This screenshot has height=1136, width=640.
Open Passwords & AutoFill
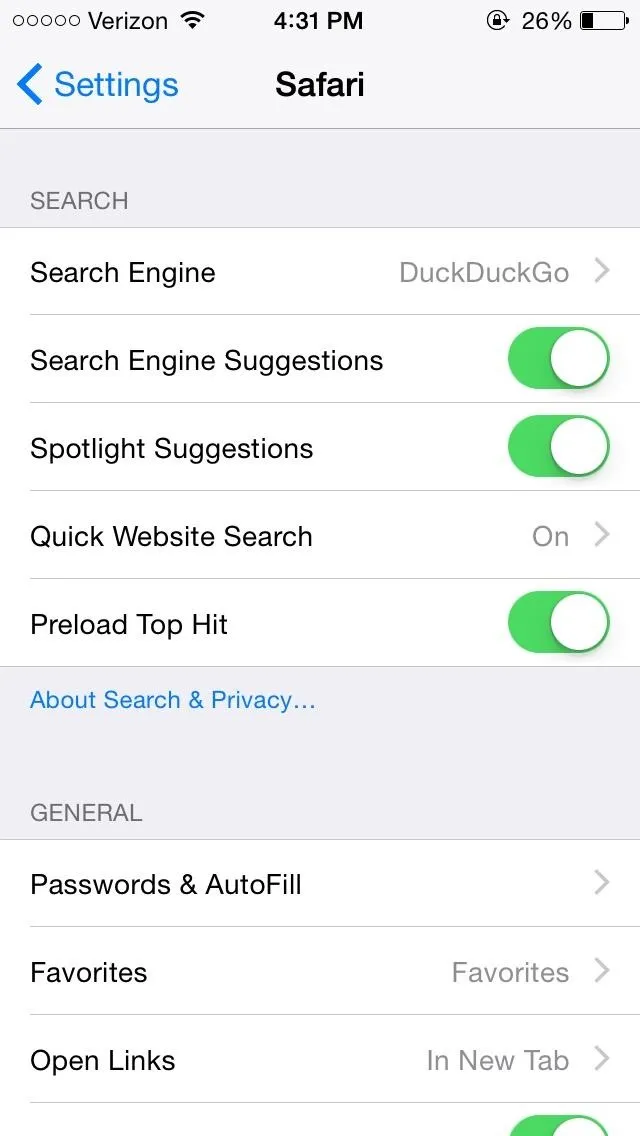320,883
